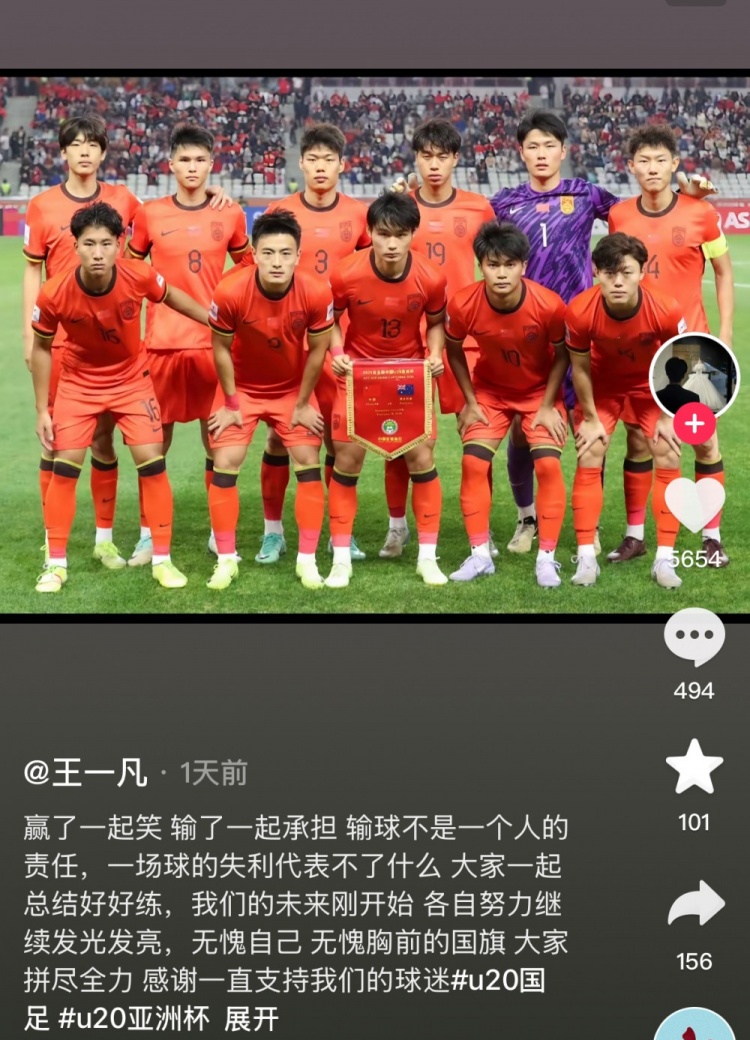Open the poster's profile avatar
The height and width of the screenshot is (1040, 750).
click(694, 375)
